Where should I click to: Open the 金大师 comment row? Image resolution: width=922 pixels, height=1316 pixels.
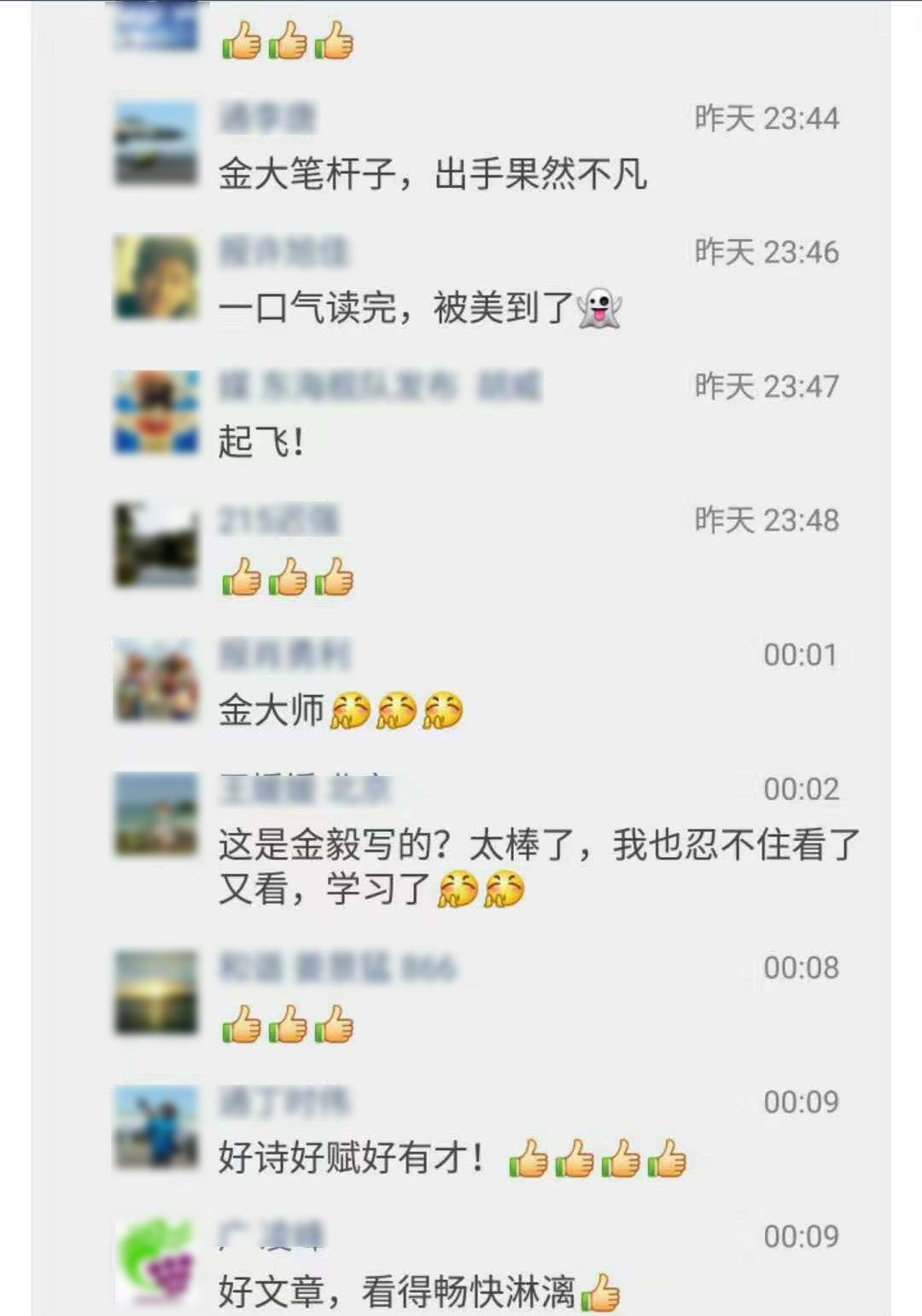340,710
